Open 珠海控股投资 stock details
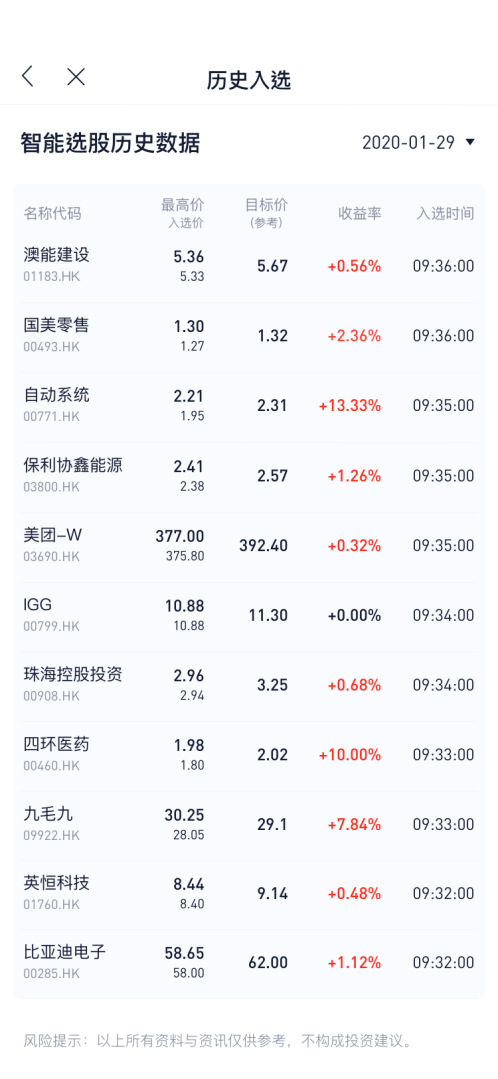This screenshot has width=498, height=1079. (249, 685)
